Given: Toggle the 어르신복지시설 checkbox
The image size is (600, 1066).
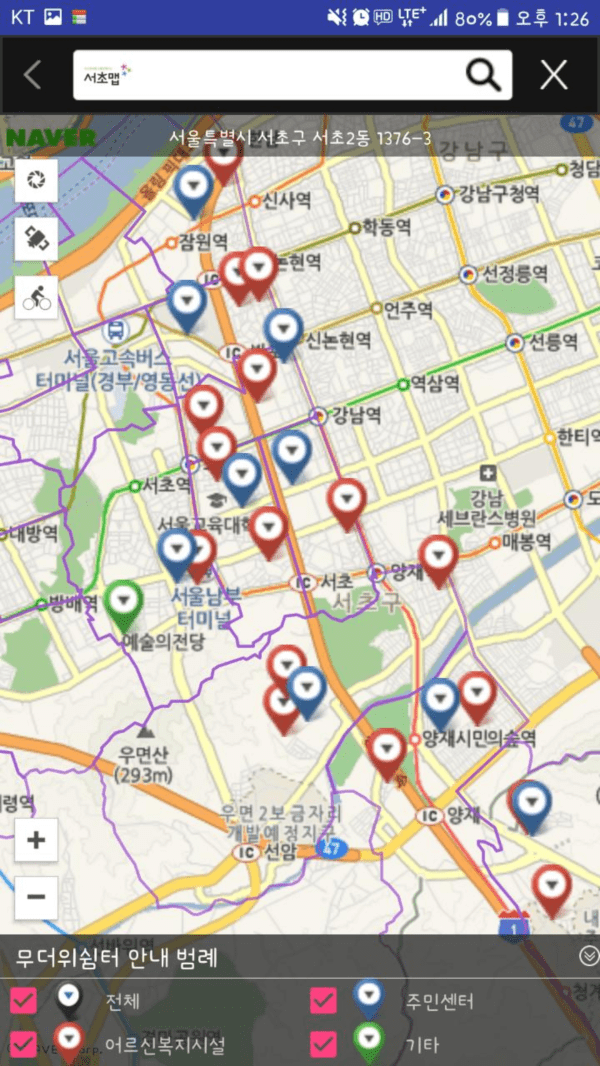Looking at the screenshot, I should point(24,1045).
